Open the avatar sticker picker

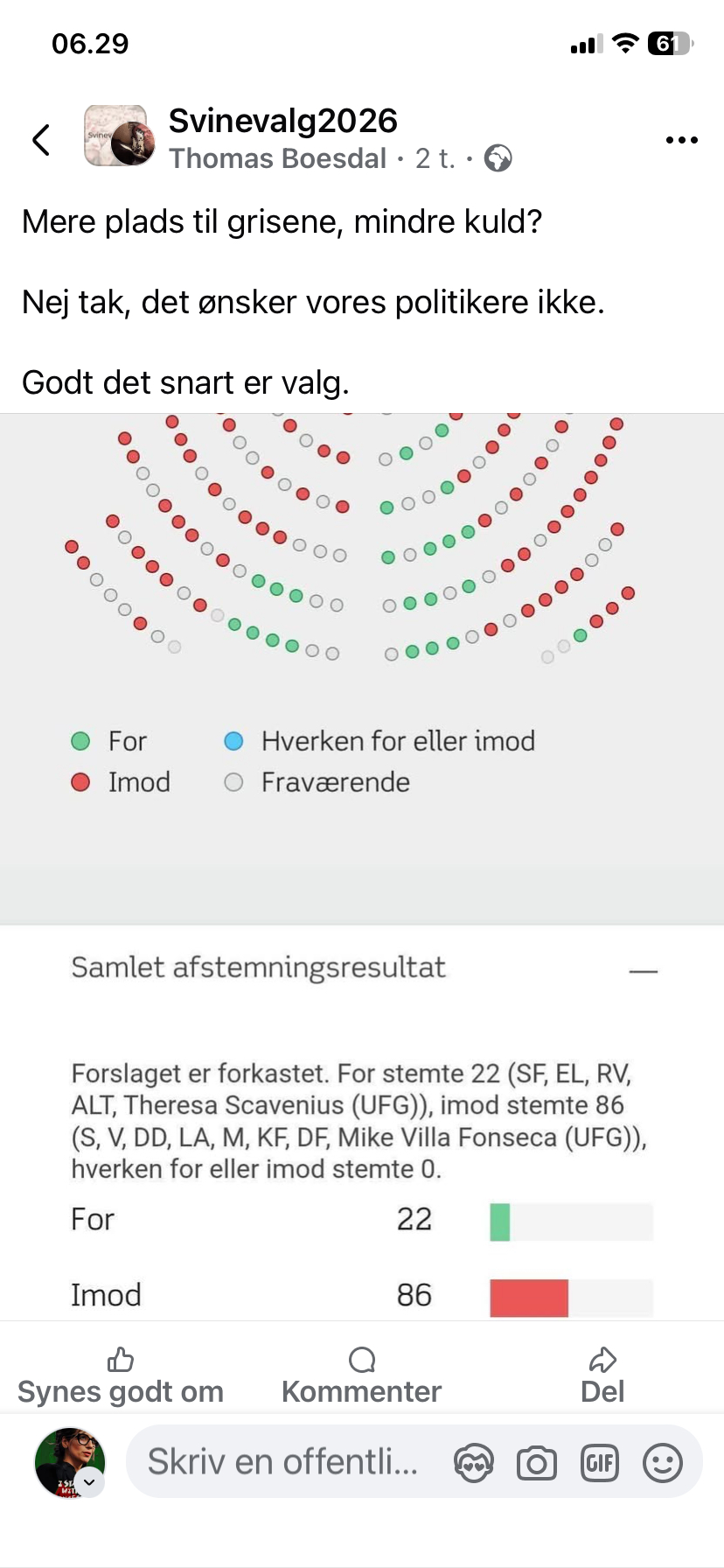point(474,1462)
